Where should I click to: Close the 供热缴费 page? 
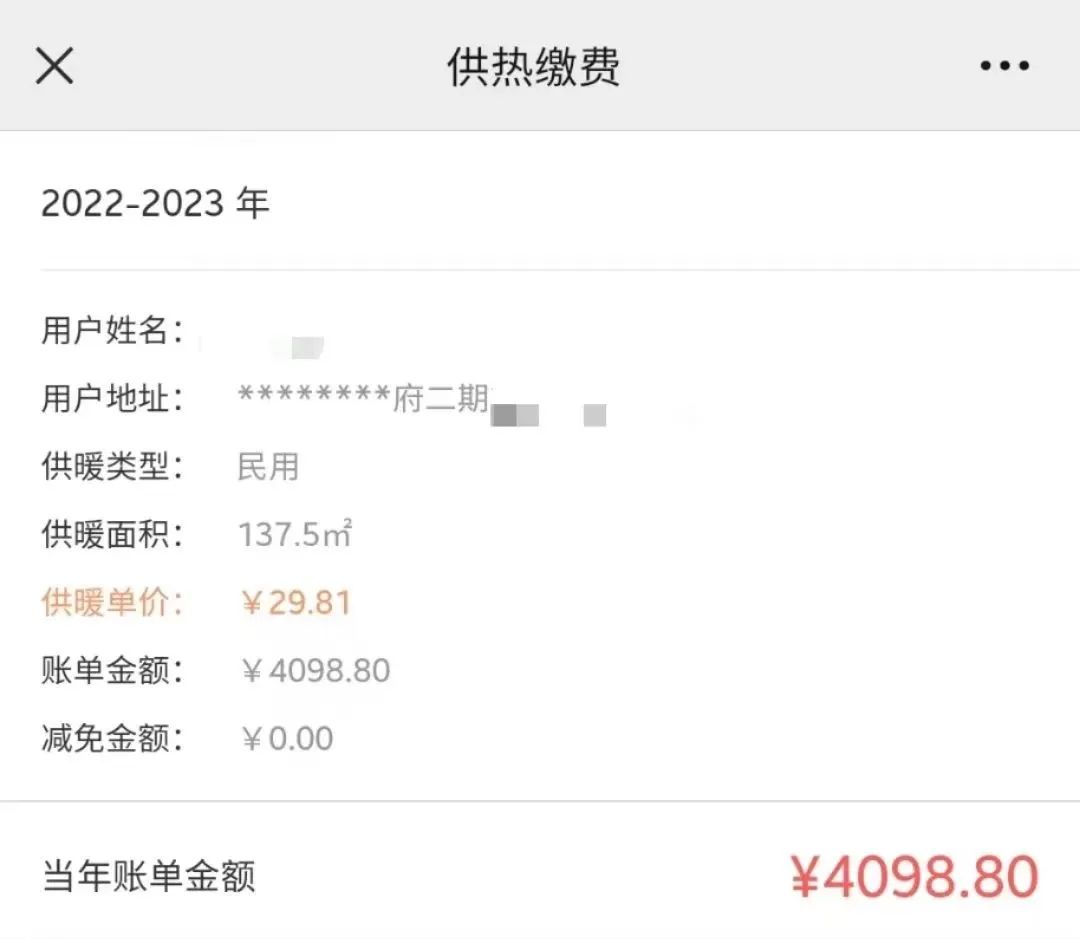[54, 66]
